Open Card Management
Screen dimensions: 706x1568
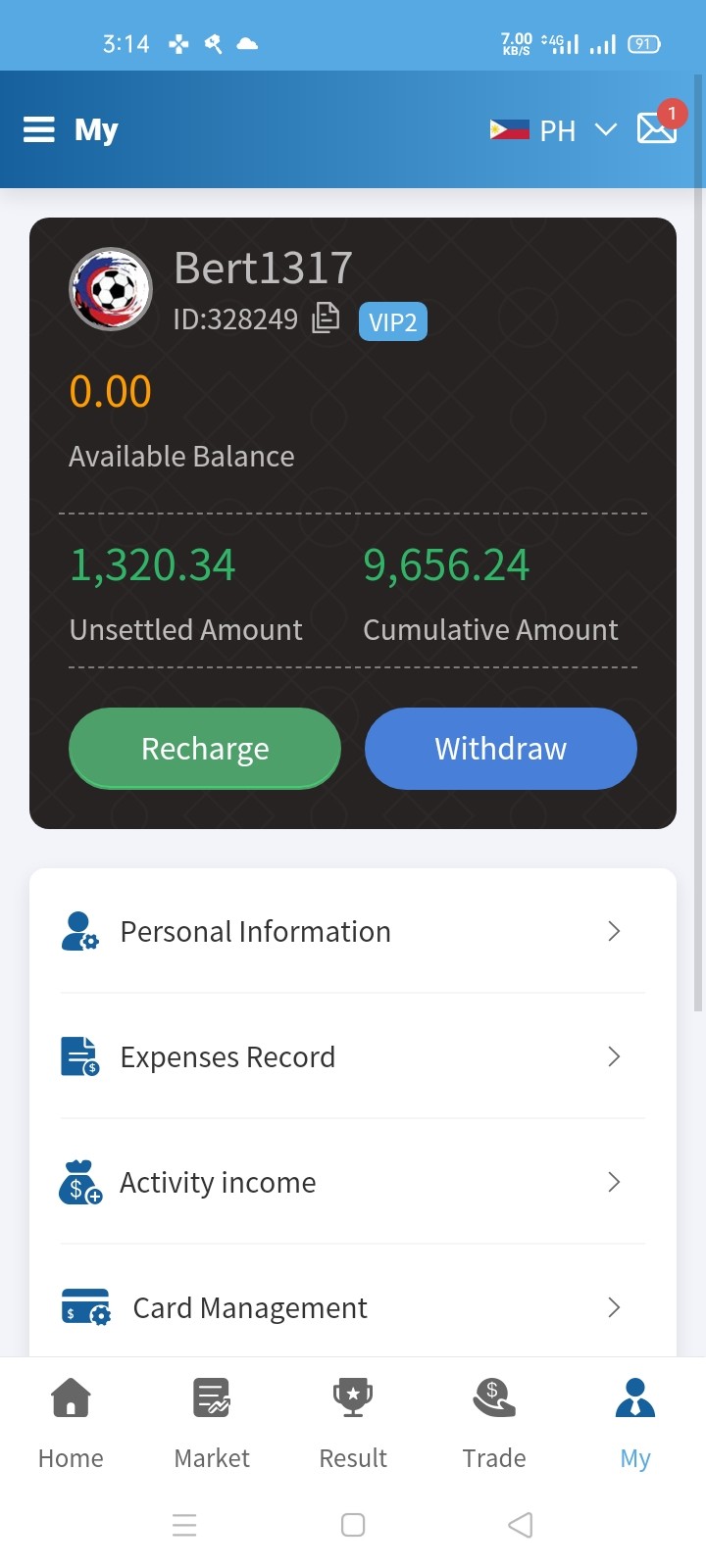353,1307
